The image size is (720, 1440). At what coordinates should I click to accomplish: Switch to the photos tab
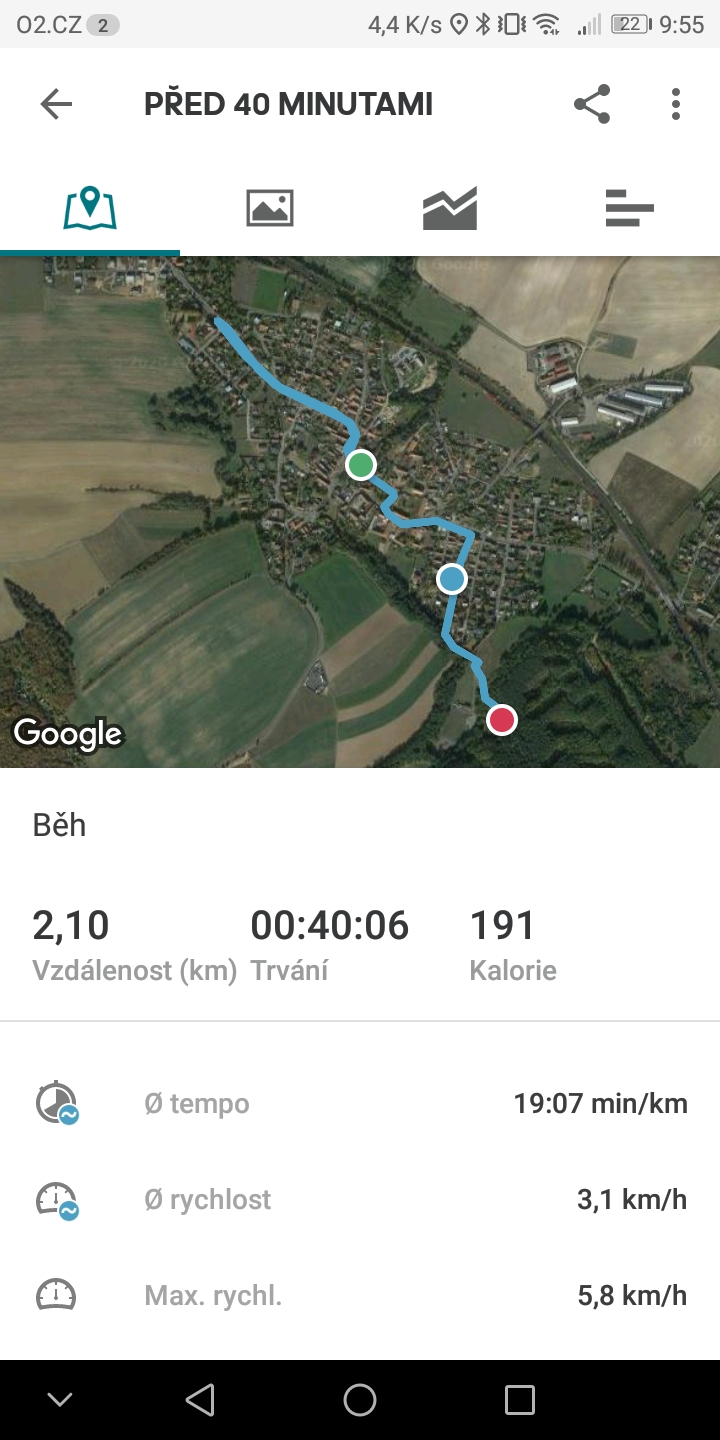point(270,208)
